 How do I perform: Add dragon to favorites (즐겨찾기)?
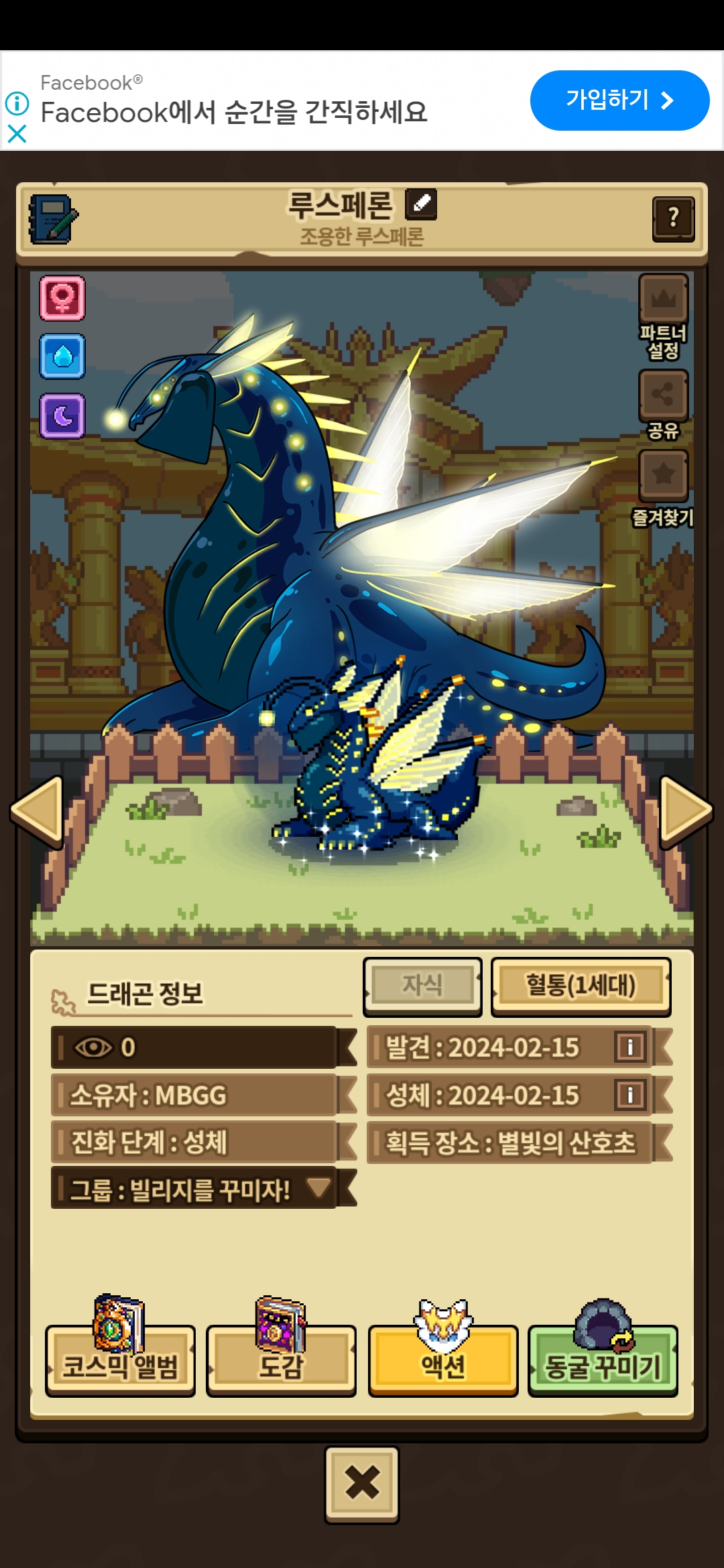point(663,476)
